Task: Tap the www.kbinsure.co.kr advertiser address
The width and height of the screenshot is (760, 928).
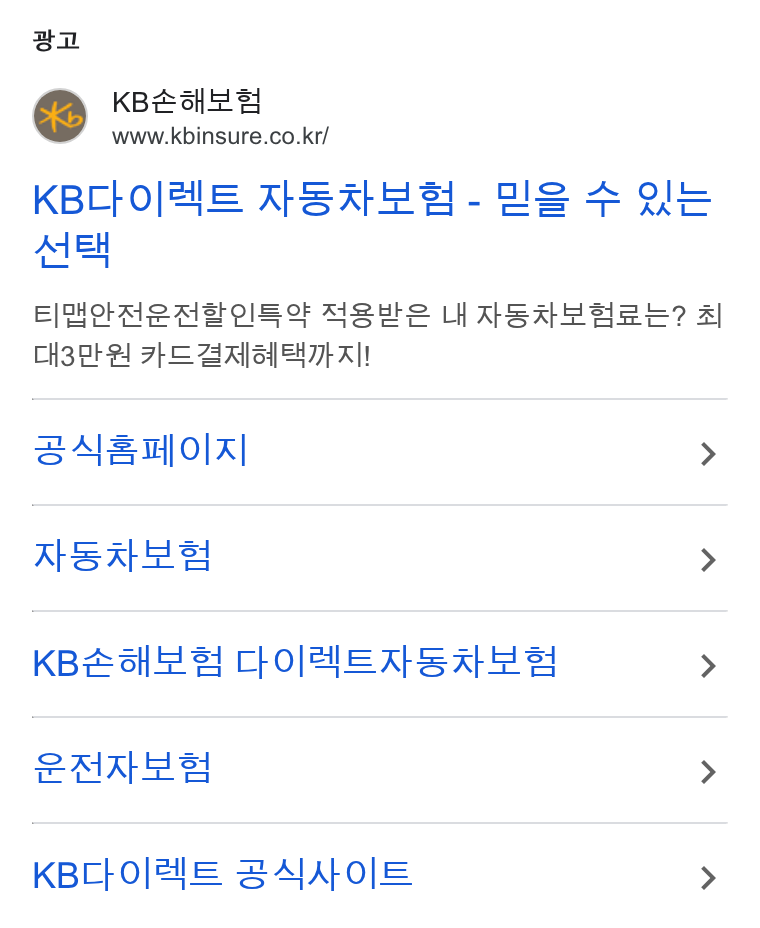Action: coord(220,136)
